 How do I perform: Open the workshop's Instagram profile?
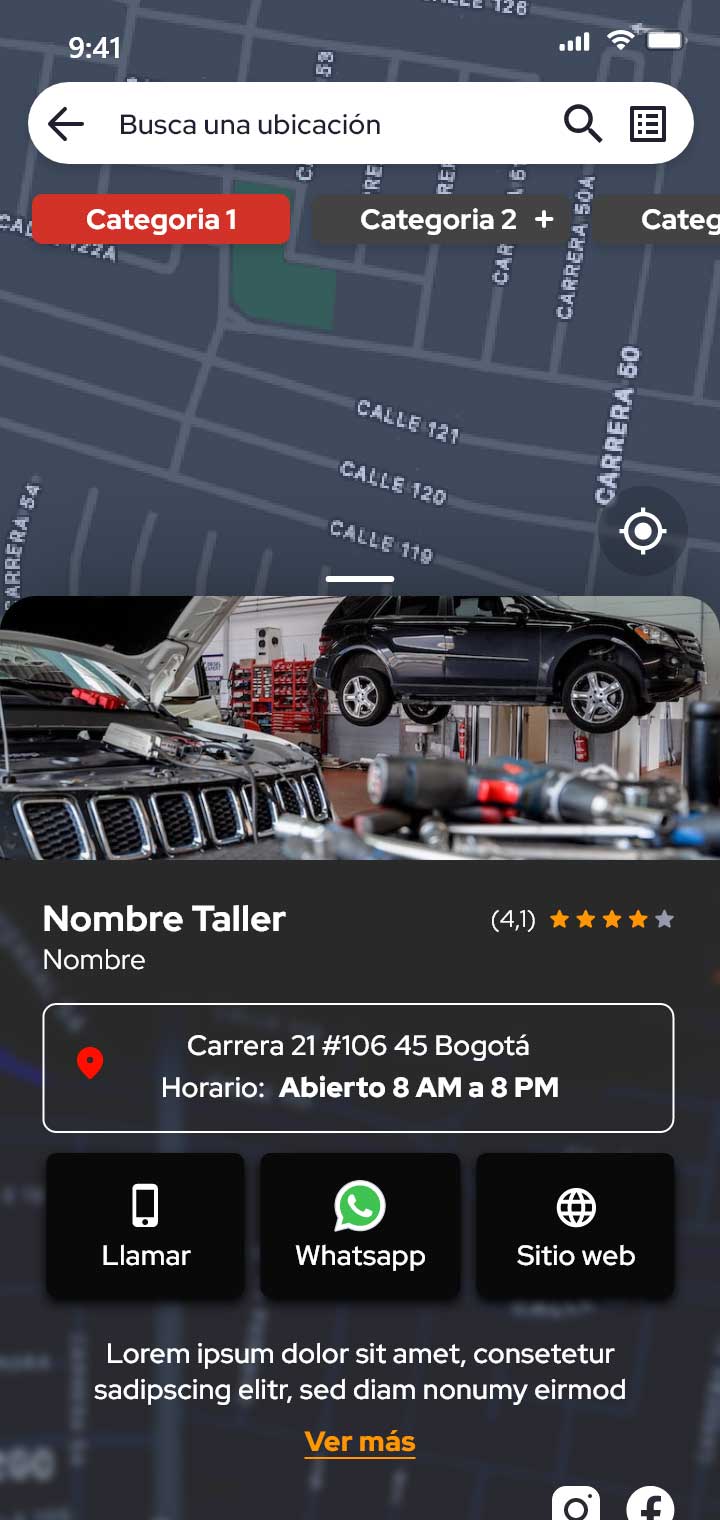(x=576, y=1505)
